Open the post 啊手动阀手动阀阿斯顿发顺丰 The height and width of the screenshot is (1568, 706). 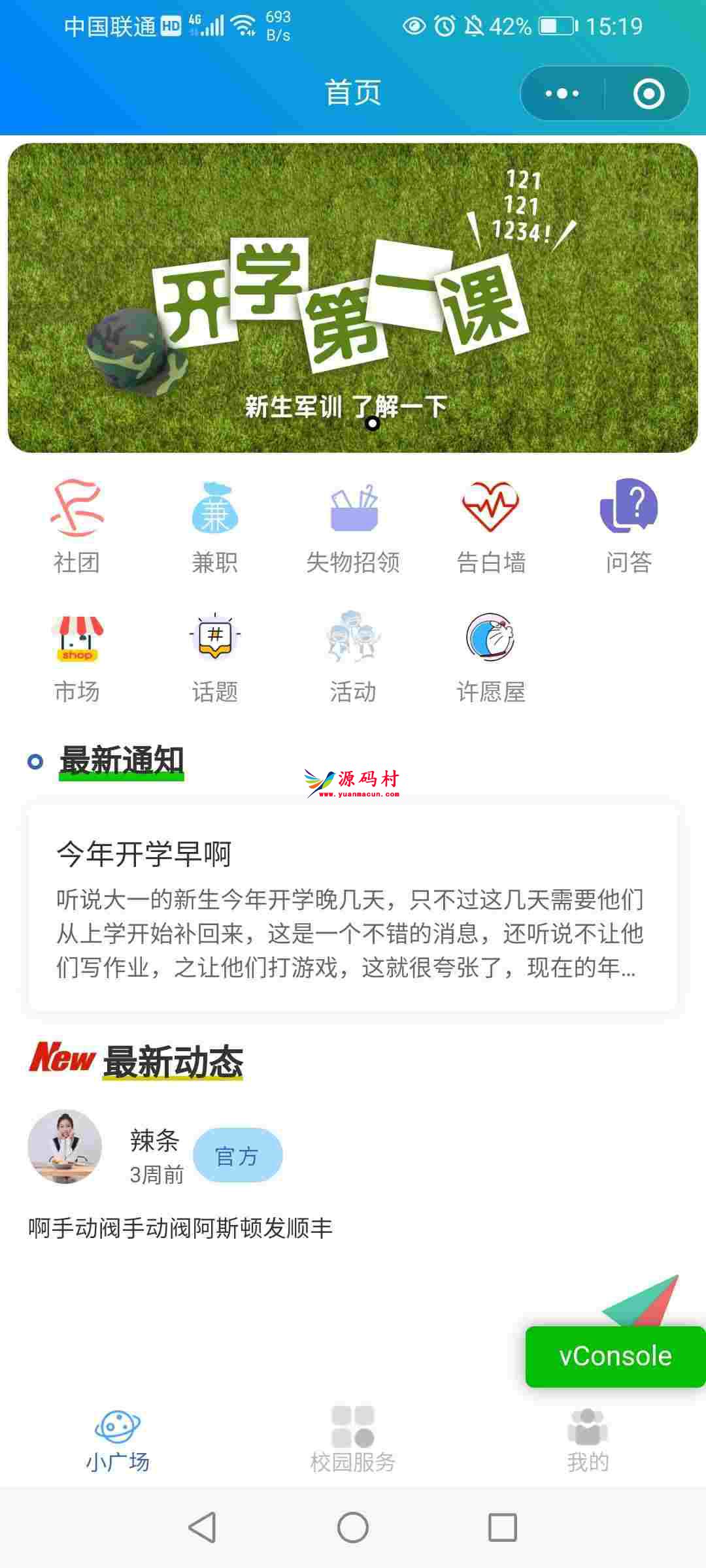click(x=180, y=1228)
